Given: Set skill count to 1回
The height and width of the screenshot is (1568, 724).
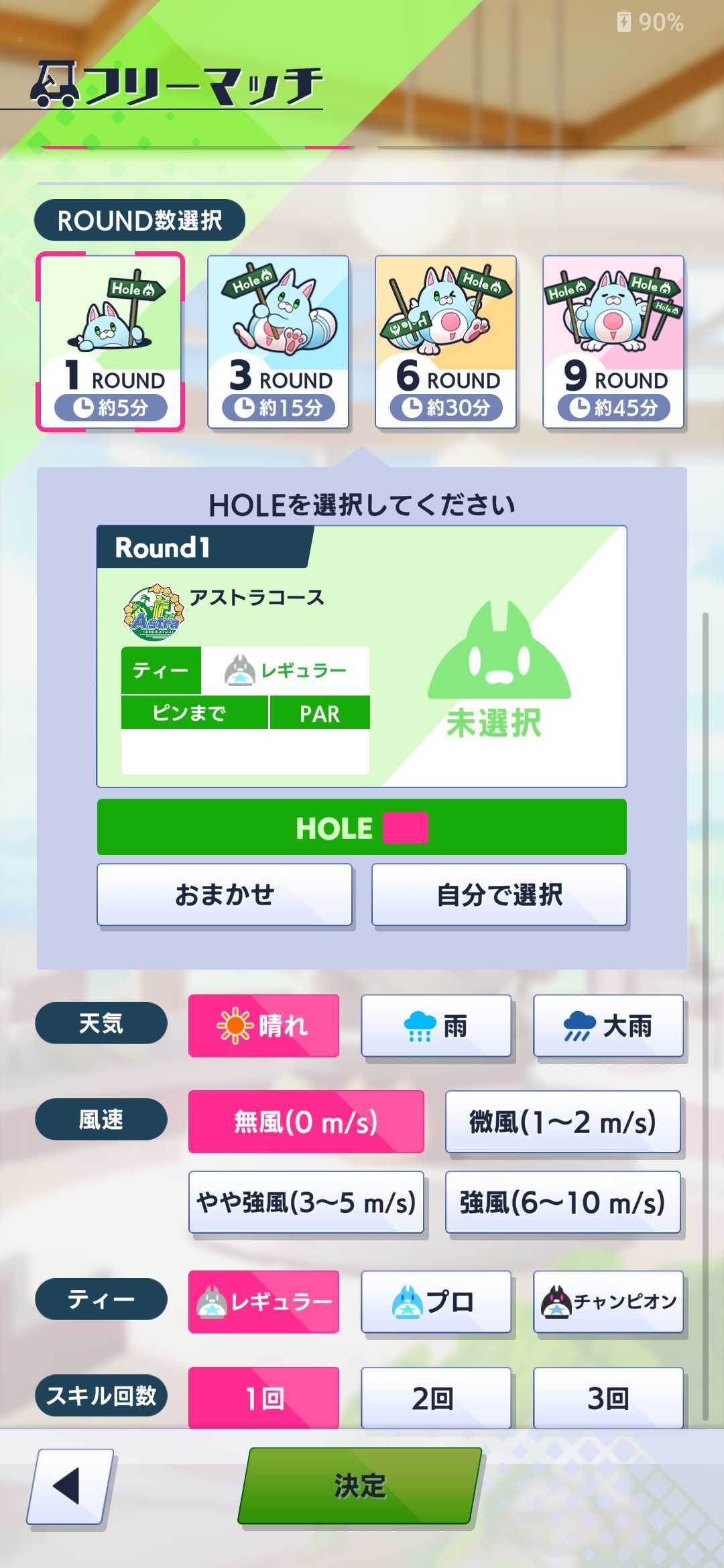Looking at the screenshot, I should pyautogui.click(x=263, y=1398).
